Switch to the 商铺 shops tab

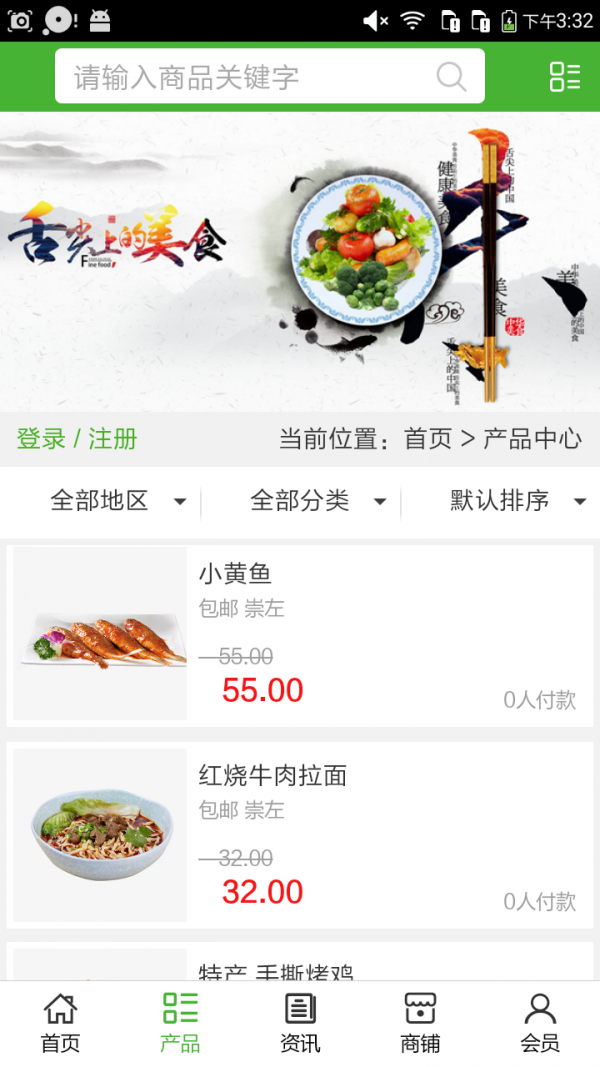click(x=420, y=1023)
